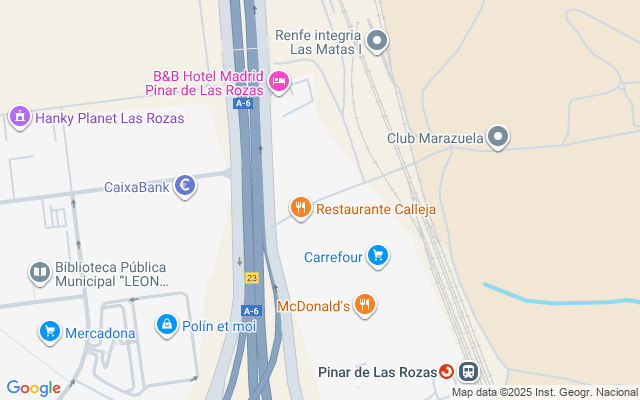
Task: Open the B&B Hotel Madrid pin
Action: 280,82
